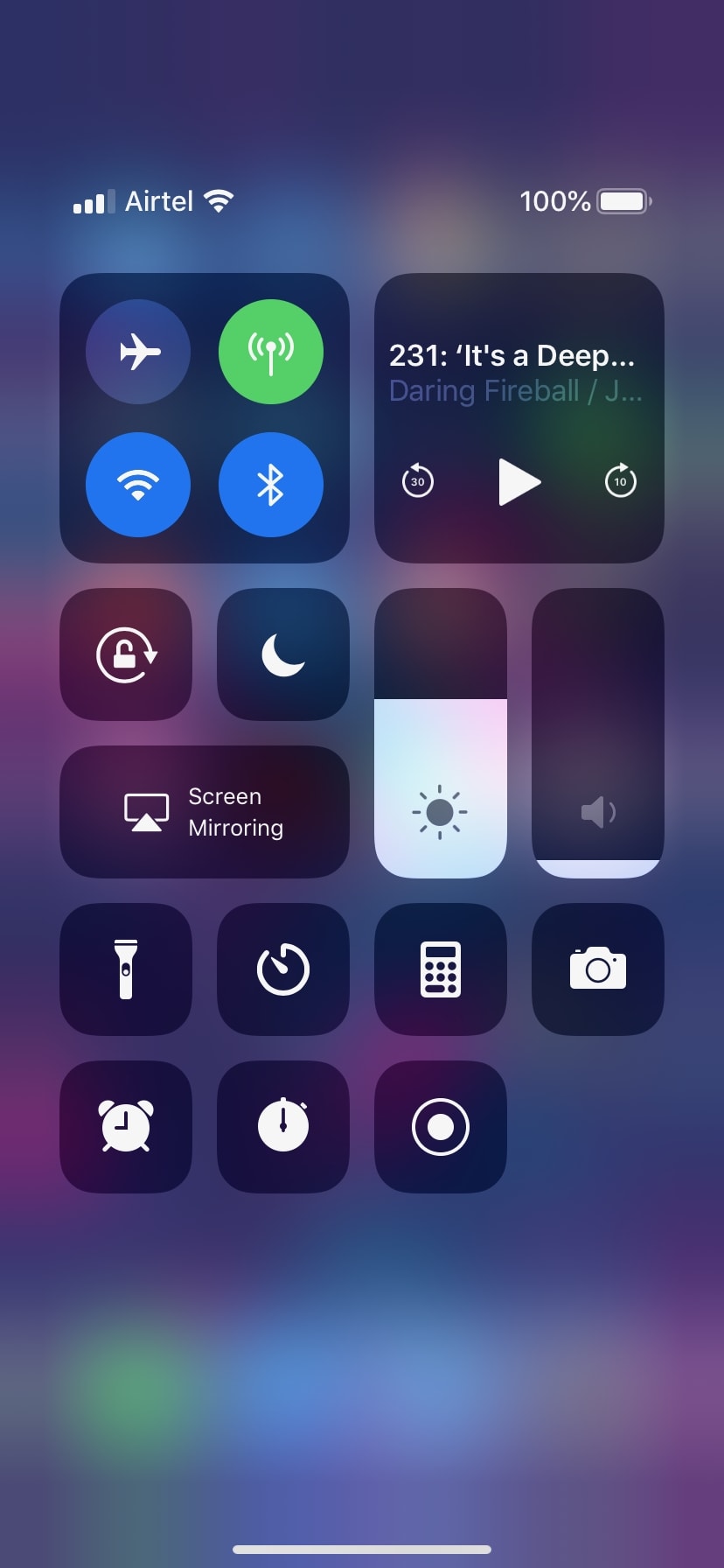
Task: Open the stopwatch
Action: click(x=283, y=1127)
